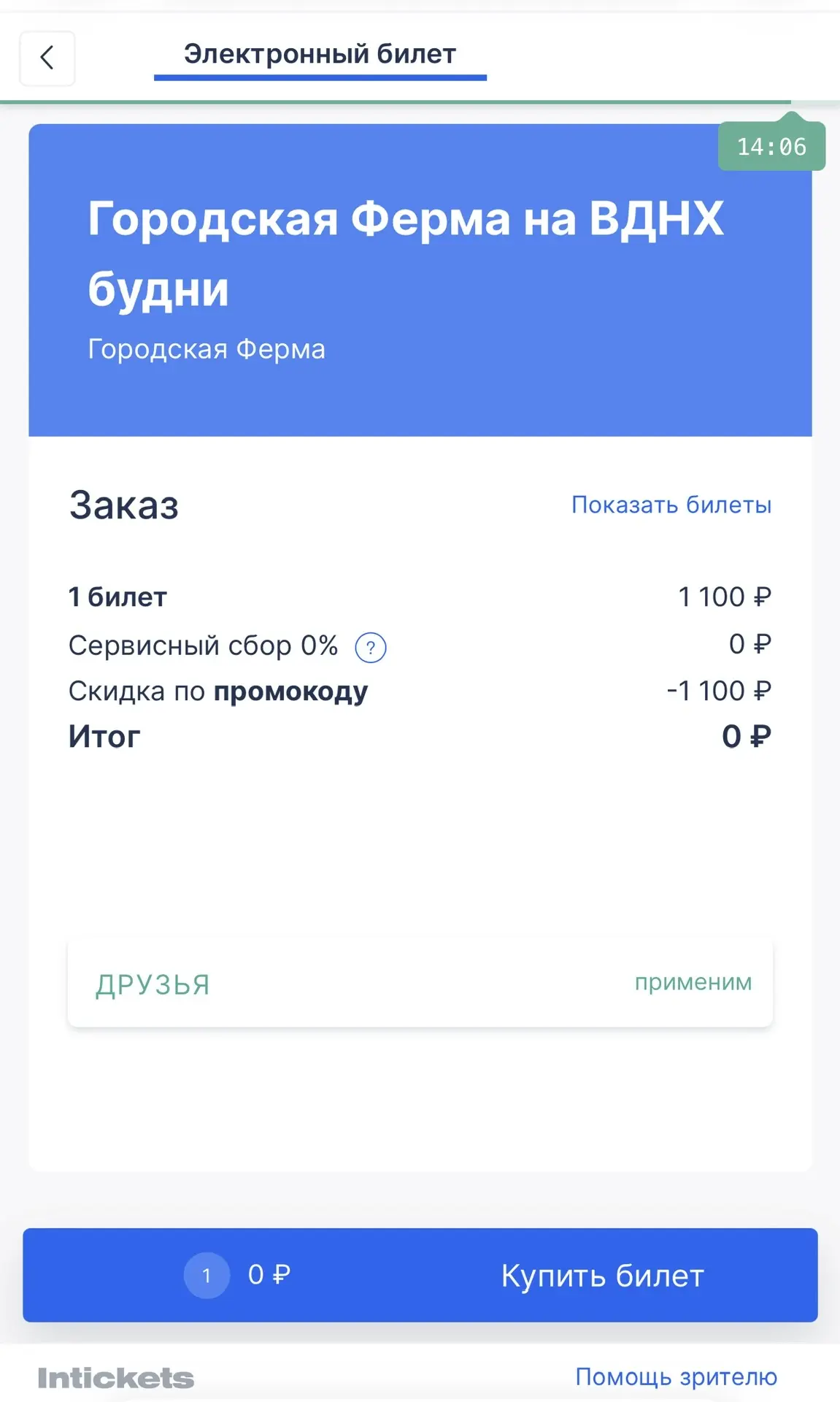Screen dimensions: 840x1402
Task: Show service fee info question mark
Action: [371, 648]
